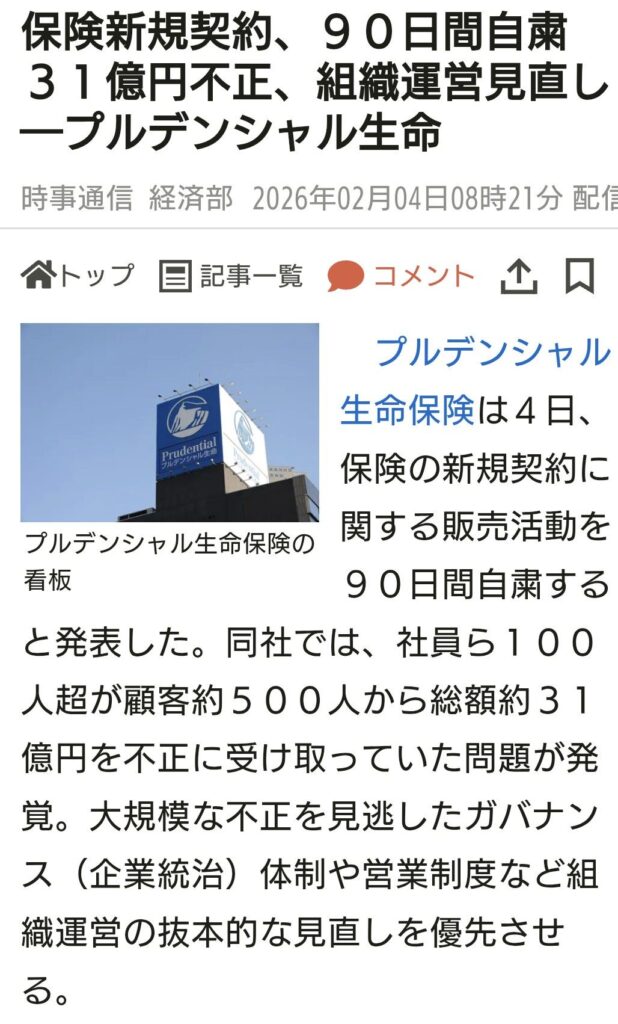View the コメント section
The height and width of the screenshot is (1024, 618).
coord(401,275)
